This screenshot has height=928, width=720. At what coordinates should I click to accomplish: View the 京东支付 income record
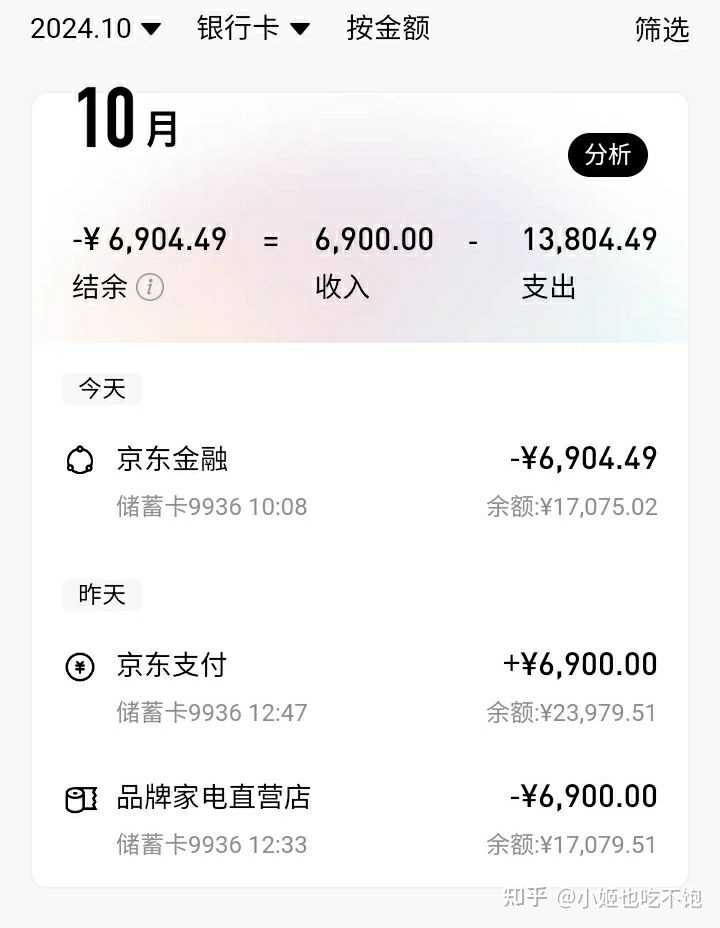[360, 687]
